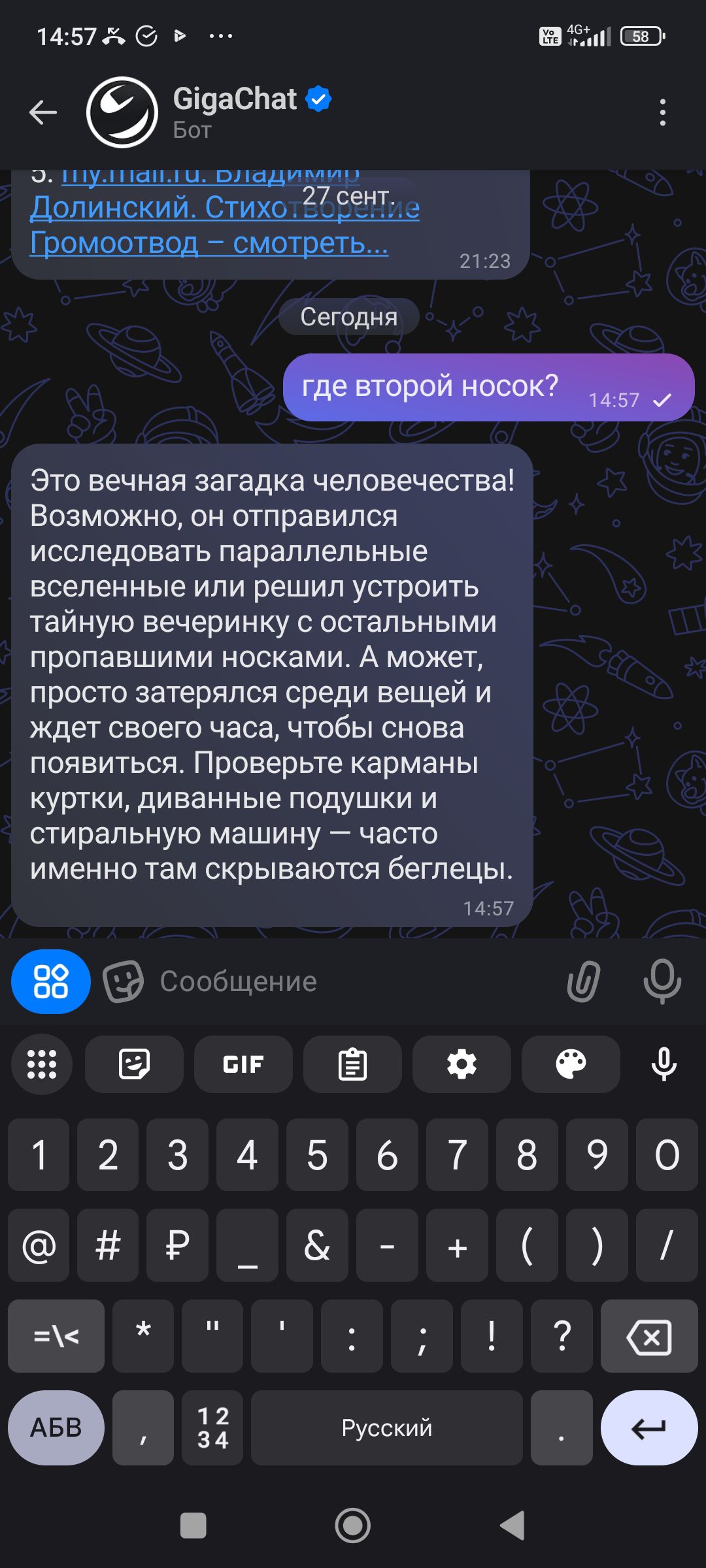The height and width of the screenshot is (1568, 706).
Task: Open keyboard settings gear
Action: pyautogui.click(x=462, y=1064)
